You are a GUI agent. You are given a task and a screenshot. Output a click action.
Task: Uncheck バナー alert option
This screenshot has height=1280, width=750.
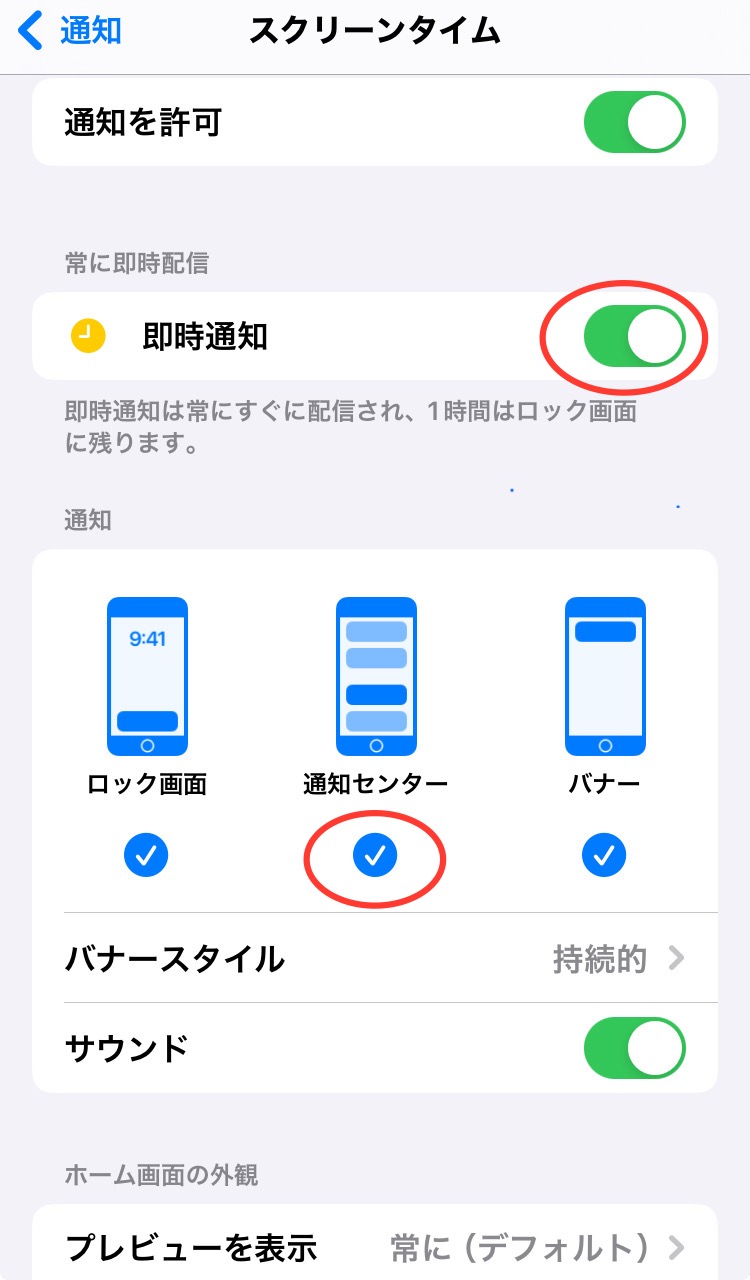pyautogui.click(x=604, y=854)
